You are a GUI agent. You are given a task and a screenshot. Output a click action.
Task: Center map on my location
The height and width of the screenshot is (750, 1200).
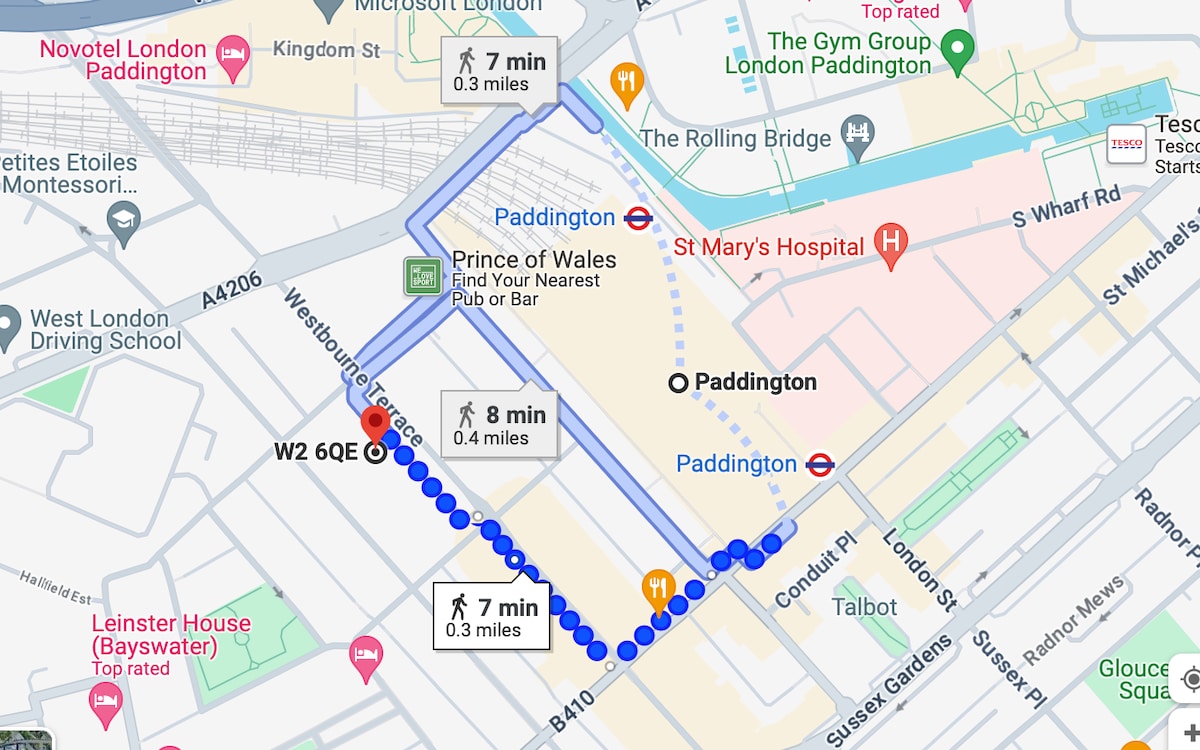click(1190, 679)
